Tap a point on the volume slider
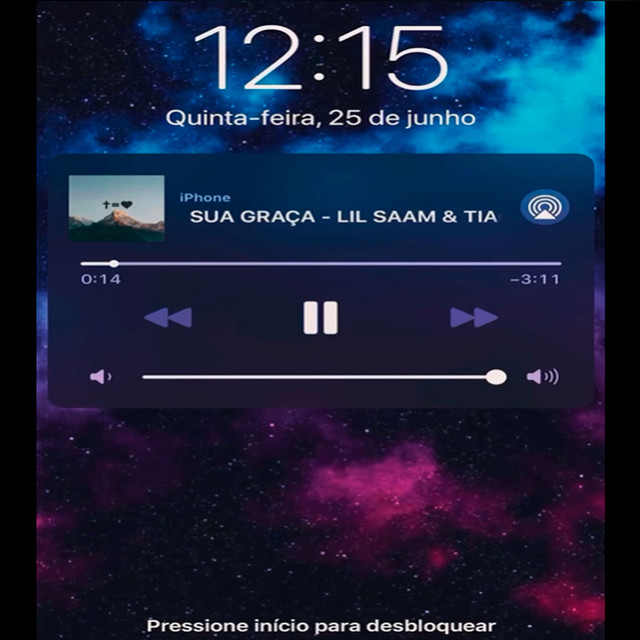This screenshot has width=640, height=640. [320, 377]
